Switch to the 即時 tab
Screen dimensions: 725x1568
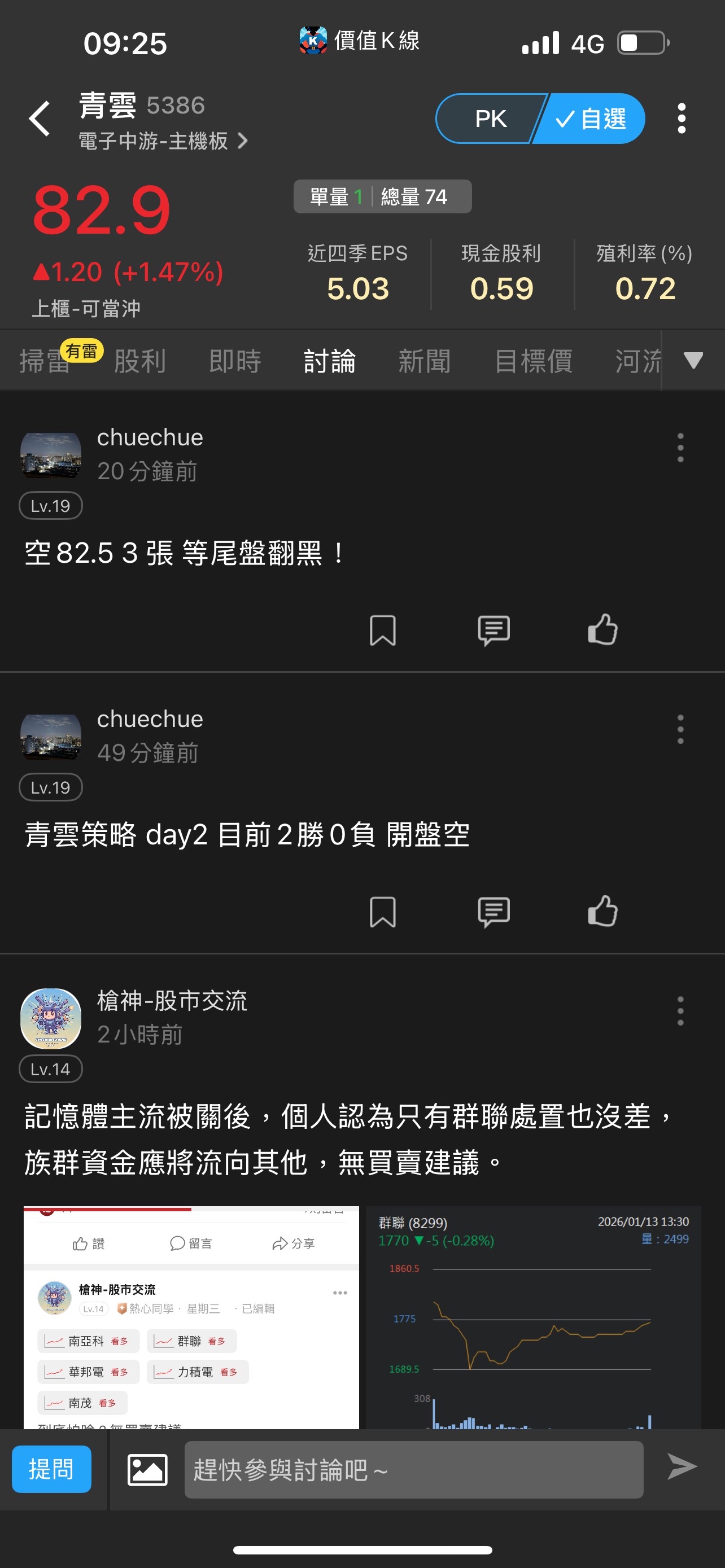pyautogui.click(x=235, y=361)
